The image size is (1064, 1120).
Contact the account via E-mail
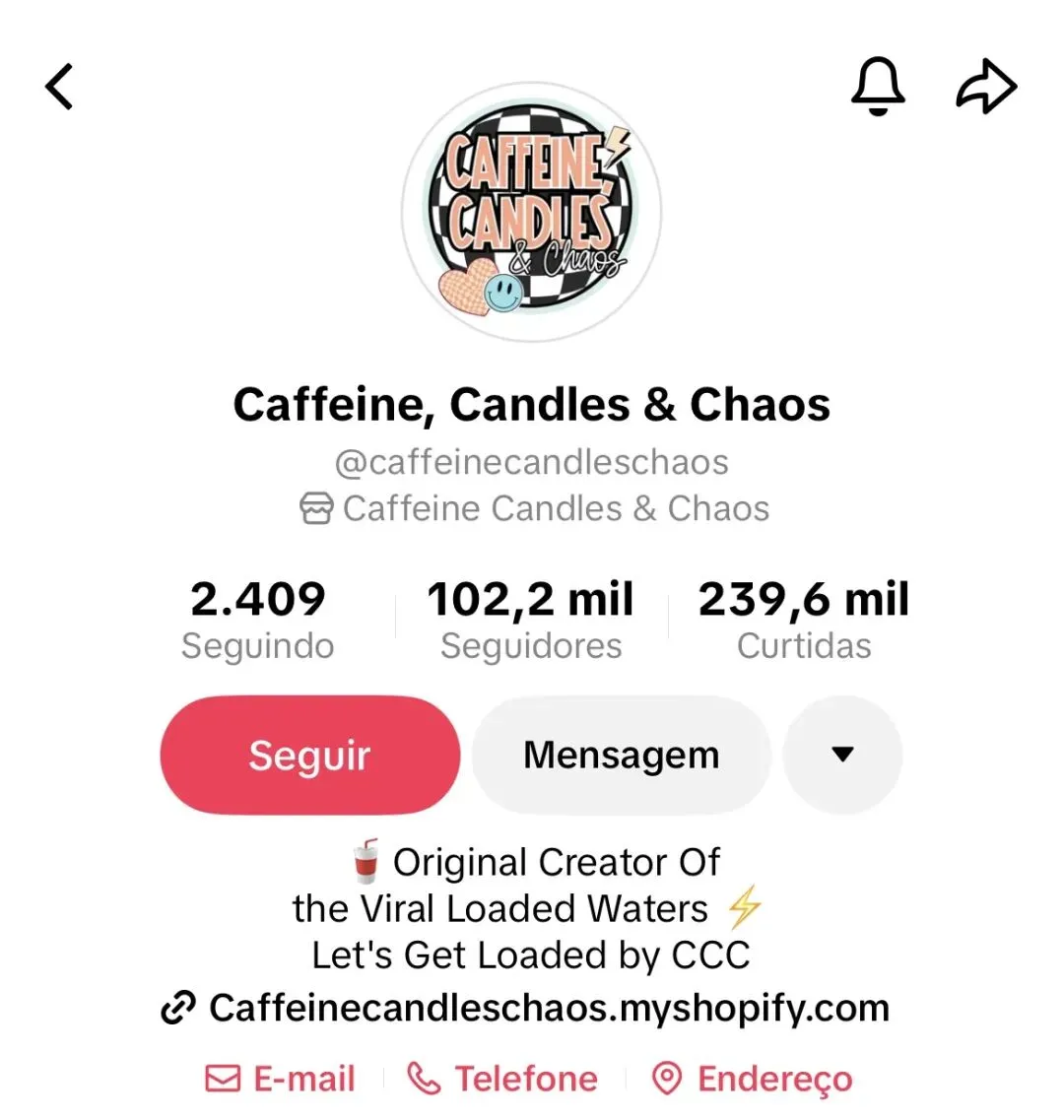point(281,1079)
